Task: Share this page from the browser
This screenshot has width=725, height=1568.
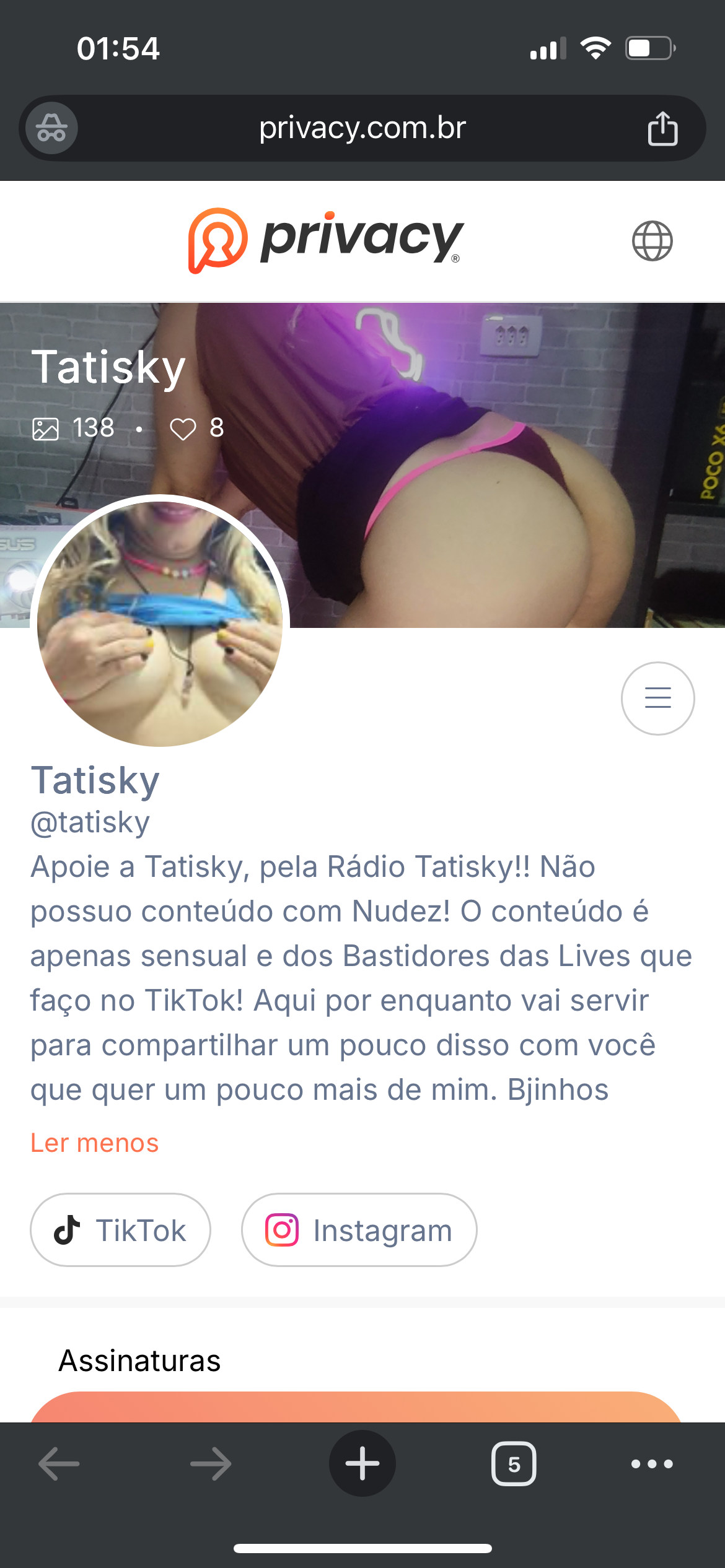Action: (662, 128)
